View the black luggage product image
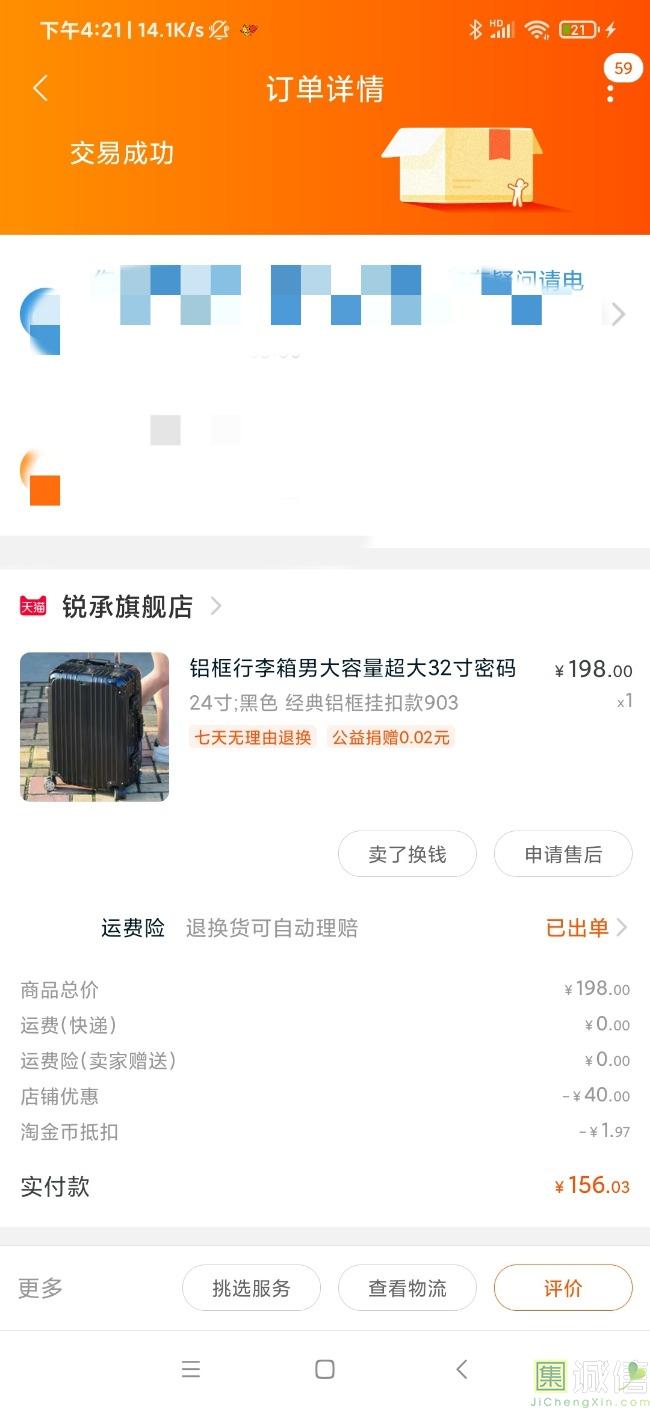 click(95, 726)
